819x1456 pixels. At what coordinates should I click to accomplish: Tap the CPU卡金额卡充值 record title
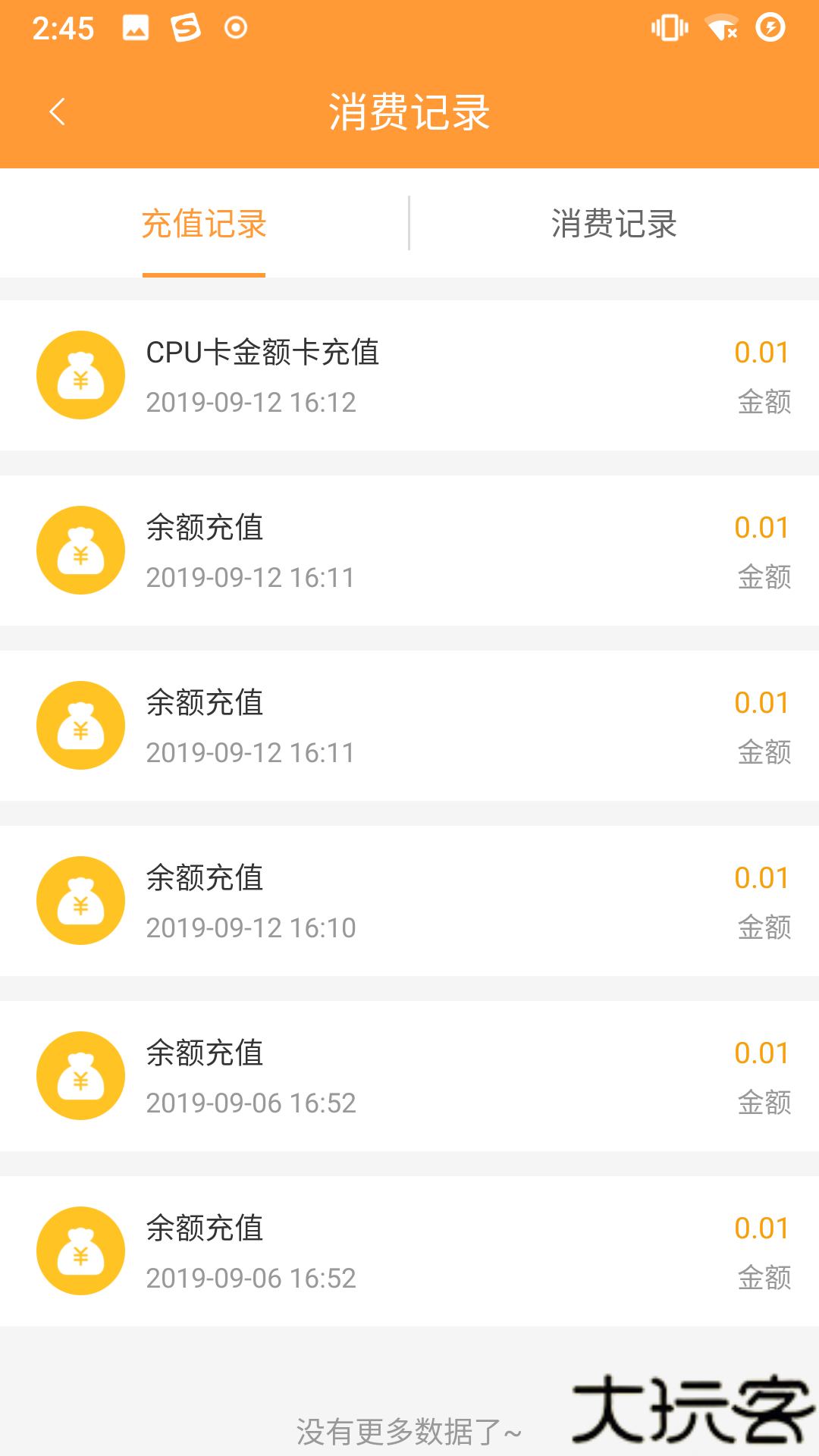263,351
